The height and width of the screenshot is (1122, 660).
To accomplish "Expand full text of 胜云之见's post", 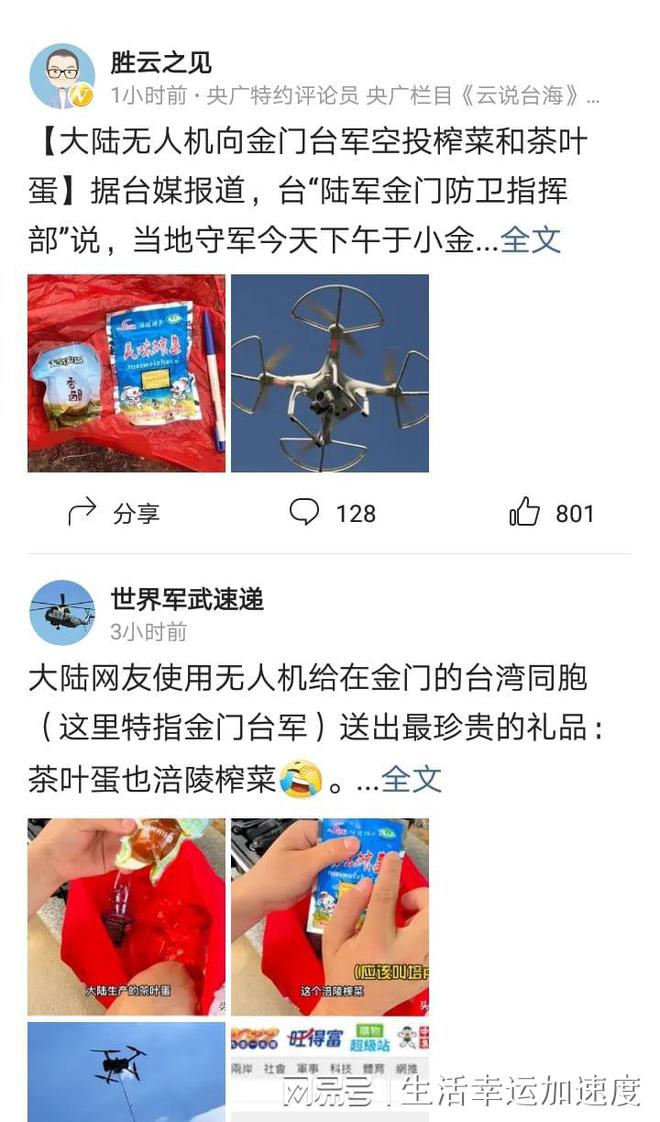I will 530,240.
